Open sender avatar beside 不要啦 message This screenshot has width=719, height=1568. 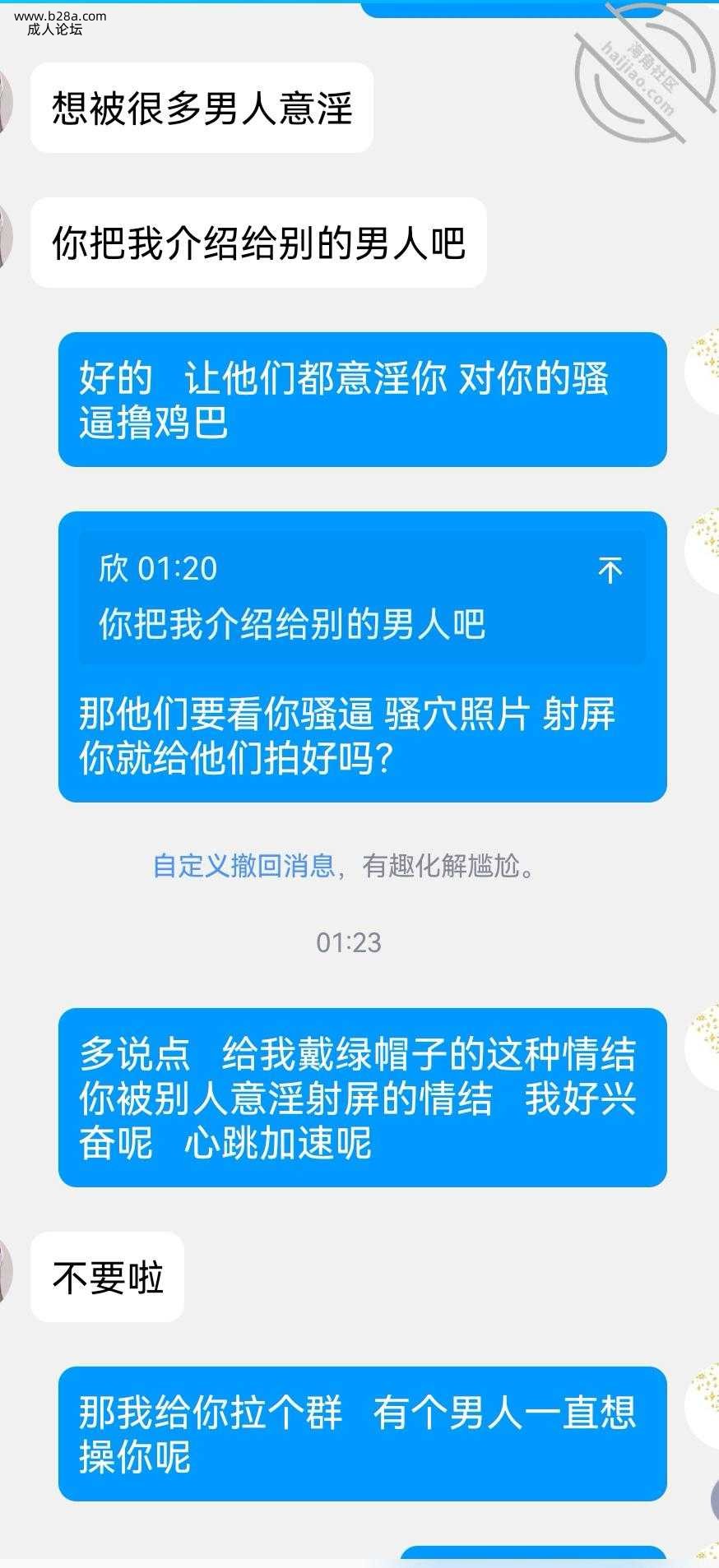pos(7,1273)
